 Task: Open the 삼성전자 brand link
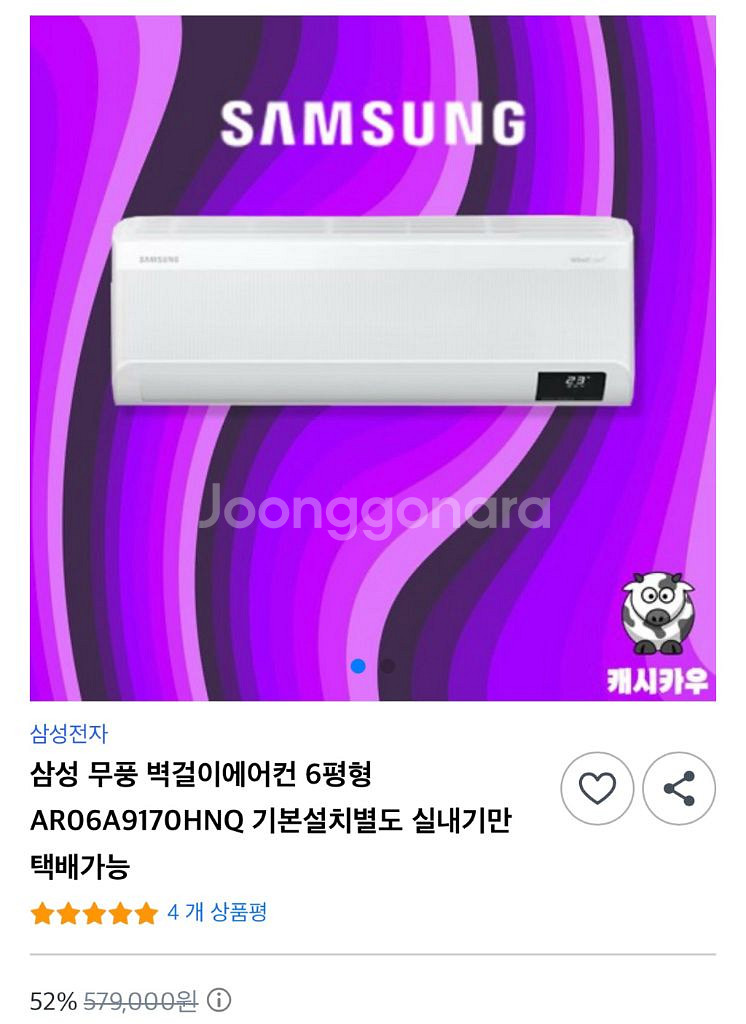(x=69, y=733)
